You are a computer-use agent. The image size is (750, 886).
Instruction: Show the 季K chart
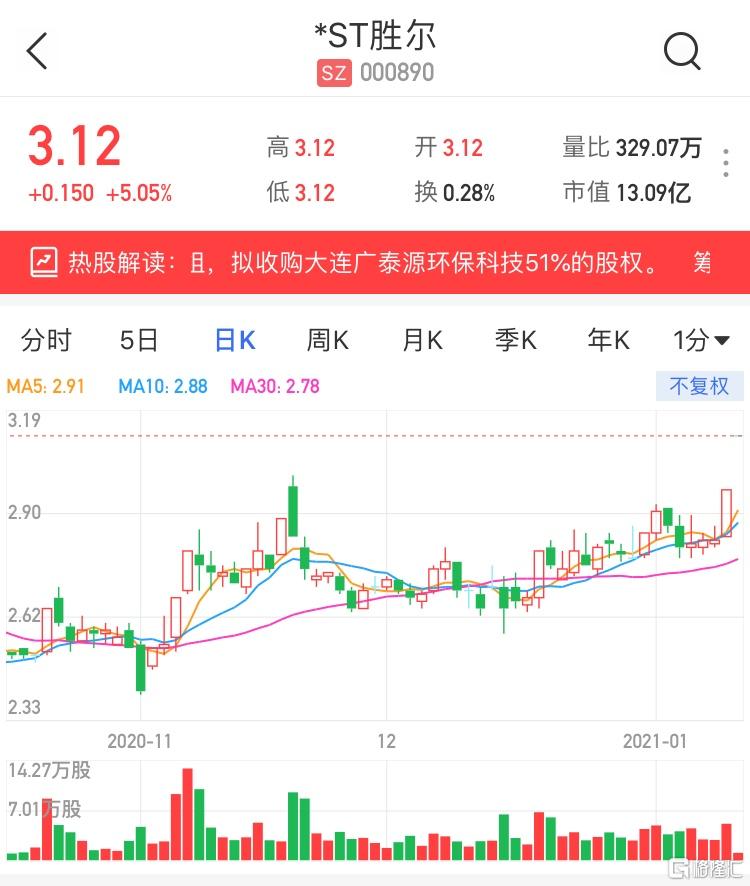coord(515,340)
